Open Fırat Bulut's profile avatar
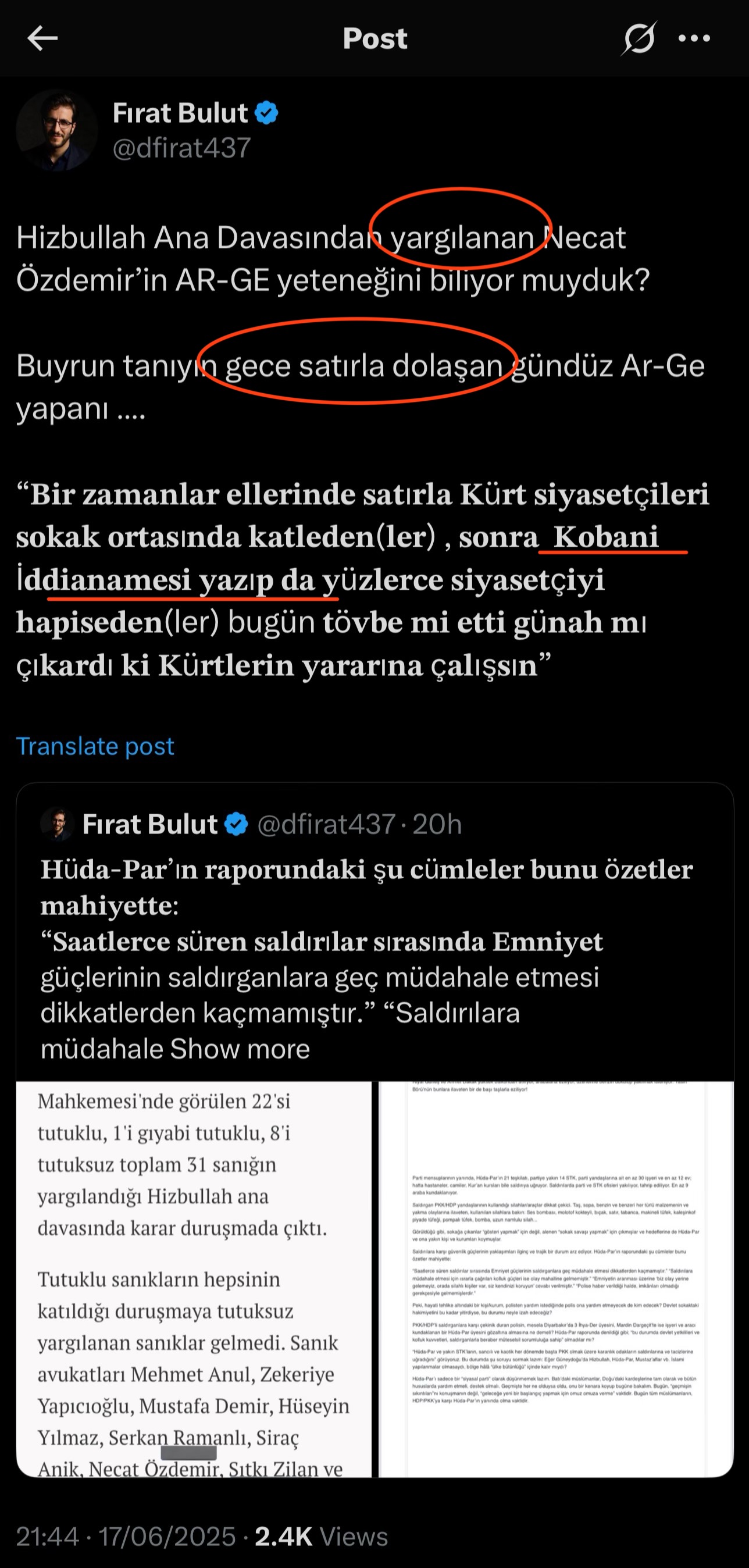Image resolution: width=749 pixels, height=1568 pixels. [x=59, y=130]
